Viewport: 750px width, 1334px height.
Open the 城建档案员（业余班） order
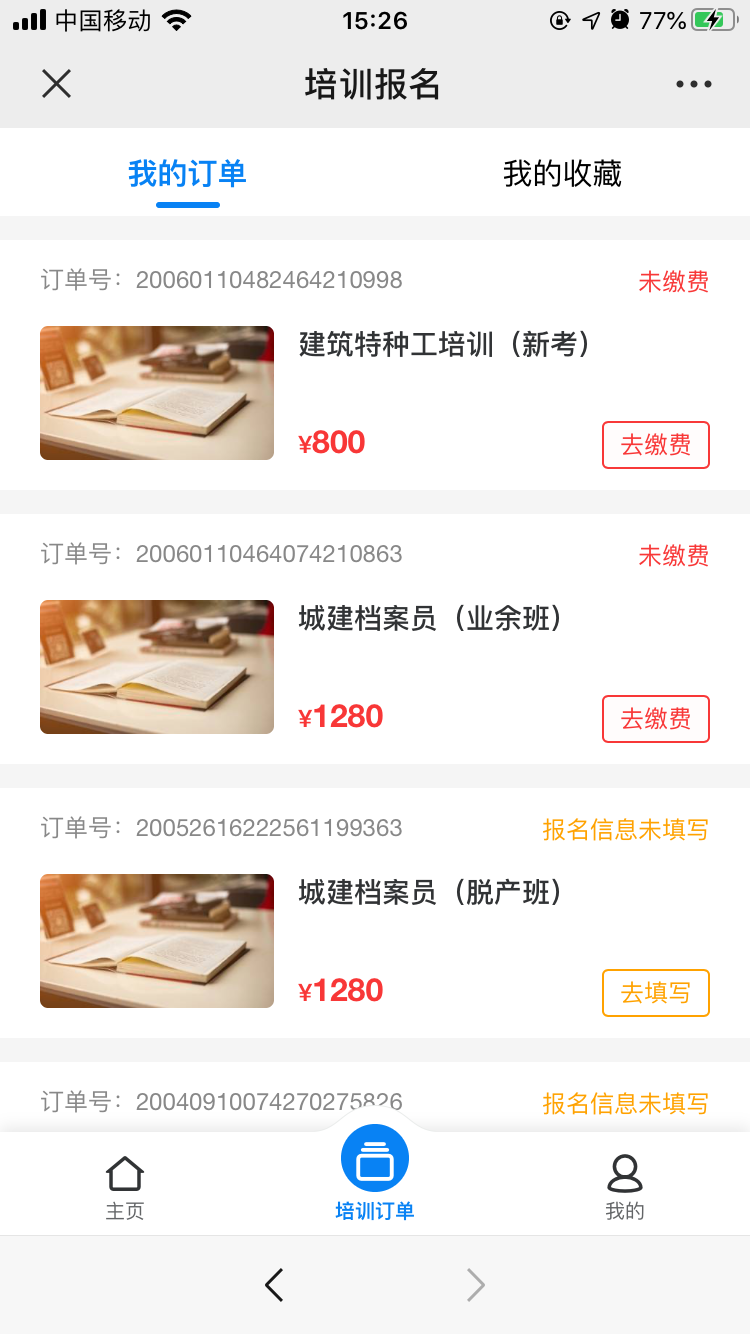click(x=430, y=619)
